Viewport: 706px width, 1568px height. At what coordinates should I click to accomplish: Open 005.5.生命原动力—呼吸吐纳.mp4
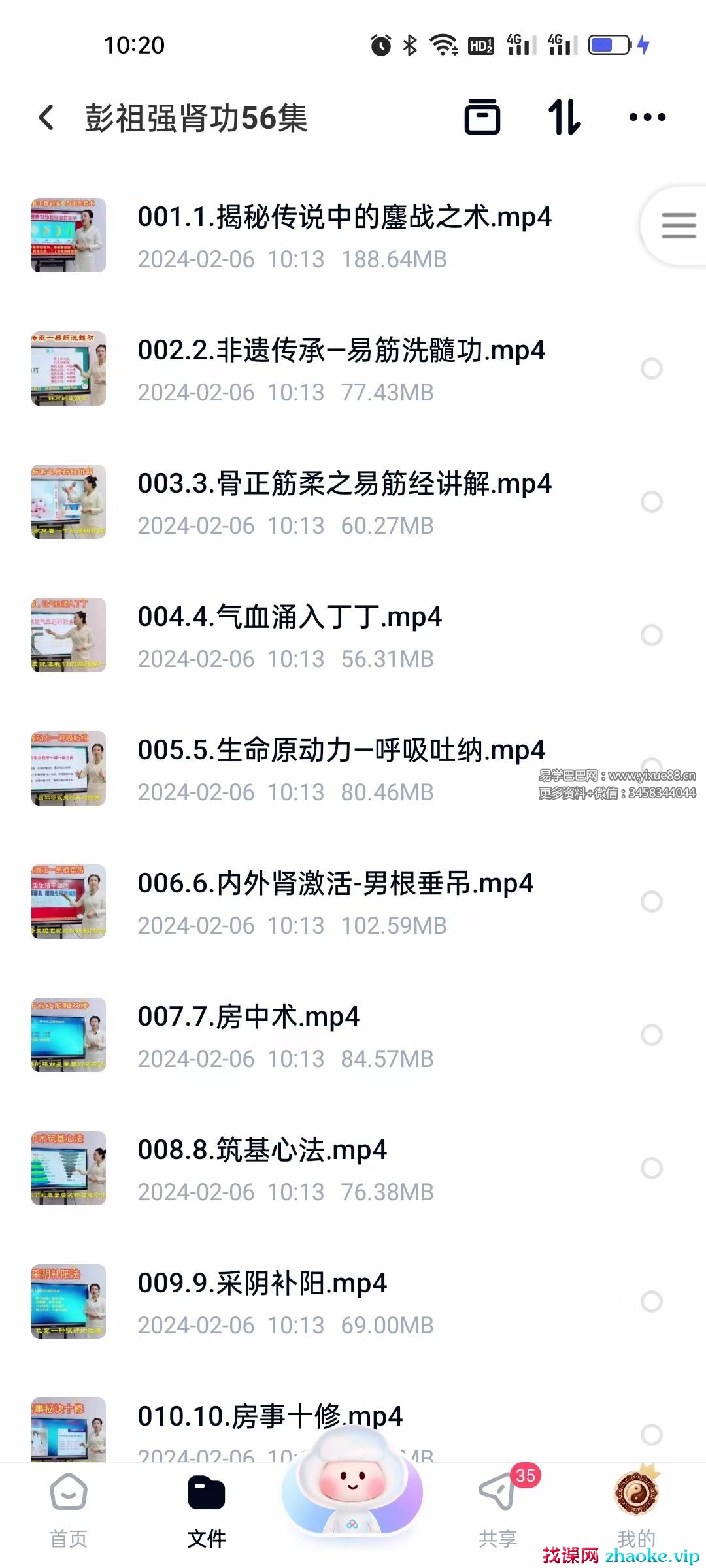341,751
